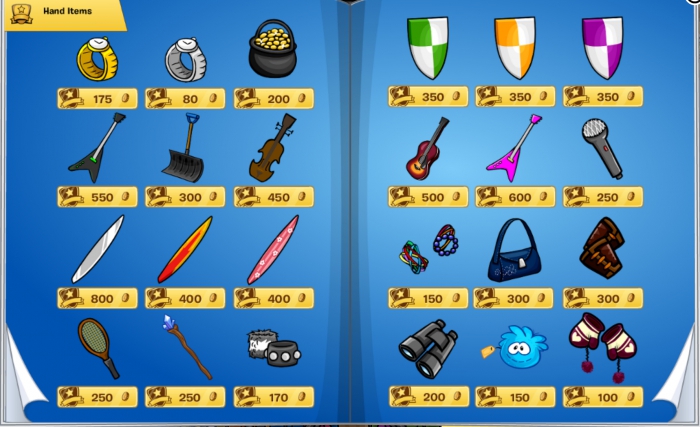Image resolution: width=700 pixels, height=427 pixels.
Task: Pick the tennis racket item
Action: 97,347
